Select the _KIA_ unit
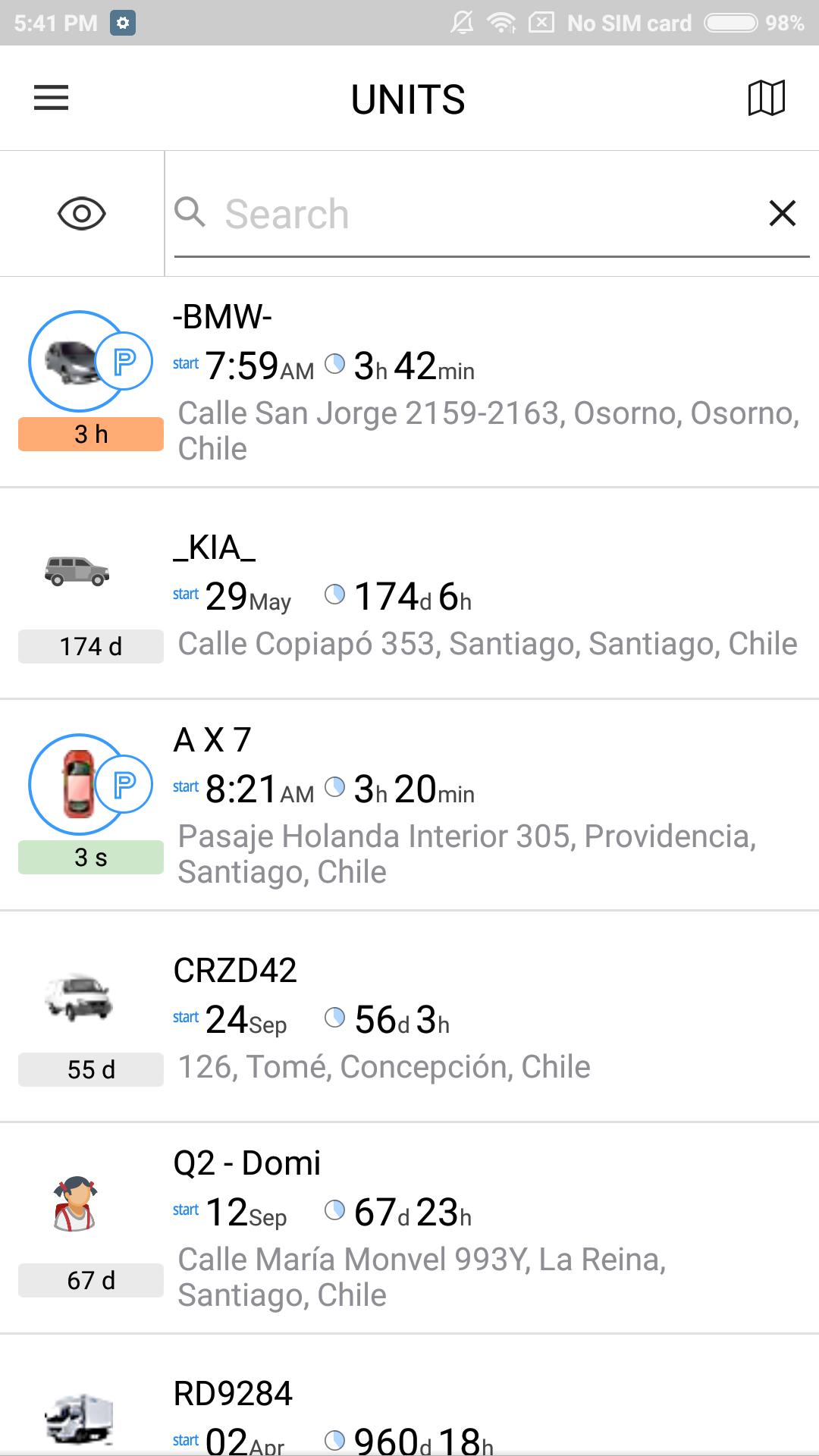 [409, 594]
